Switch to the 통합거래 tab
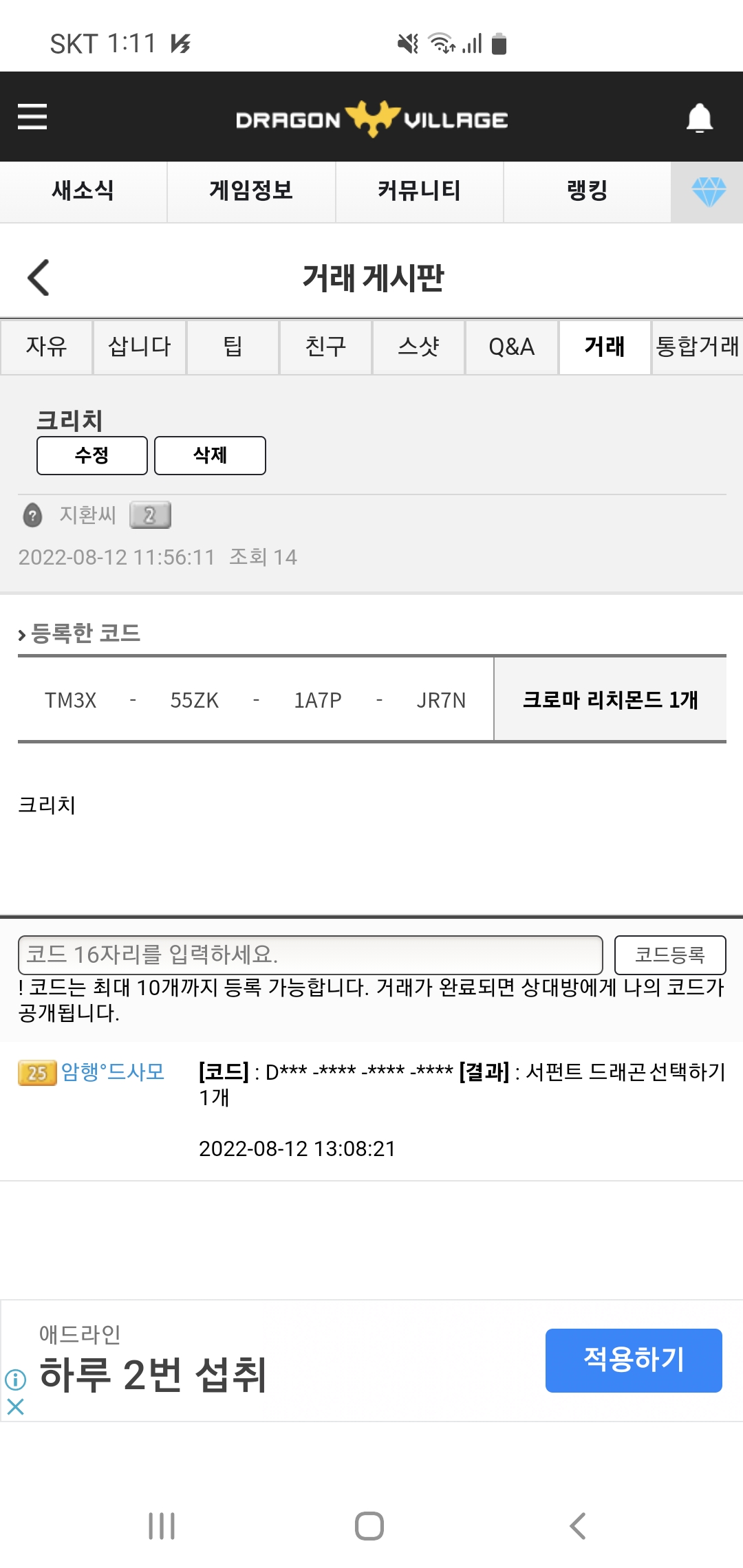Screen dimensions: 743x1568 [x=698, y=347]
